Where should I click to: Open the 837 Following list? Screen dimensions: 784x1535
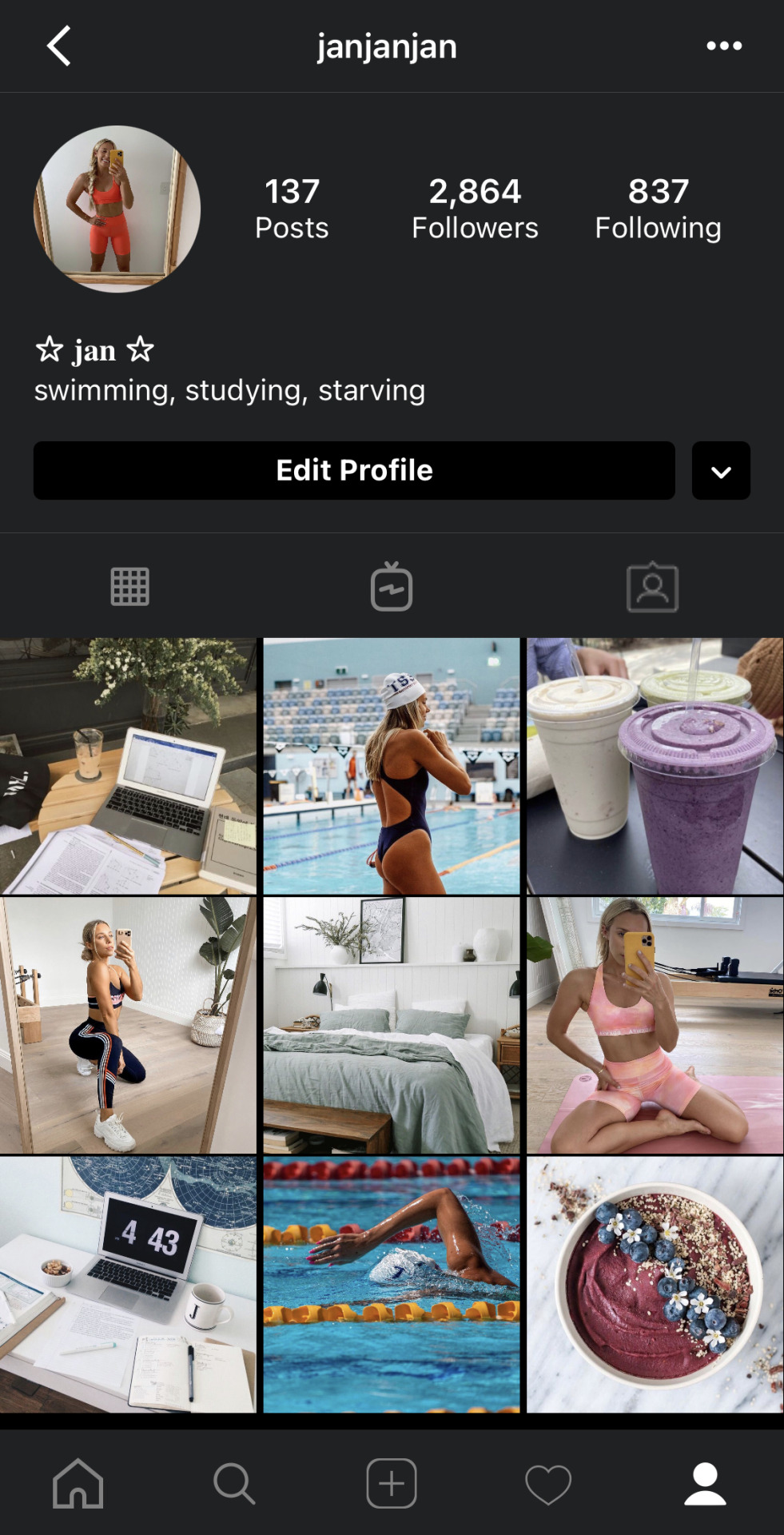click(x=658, y=209)
